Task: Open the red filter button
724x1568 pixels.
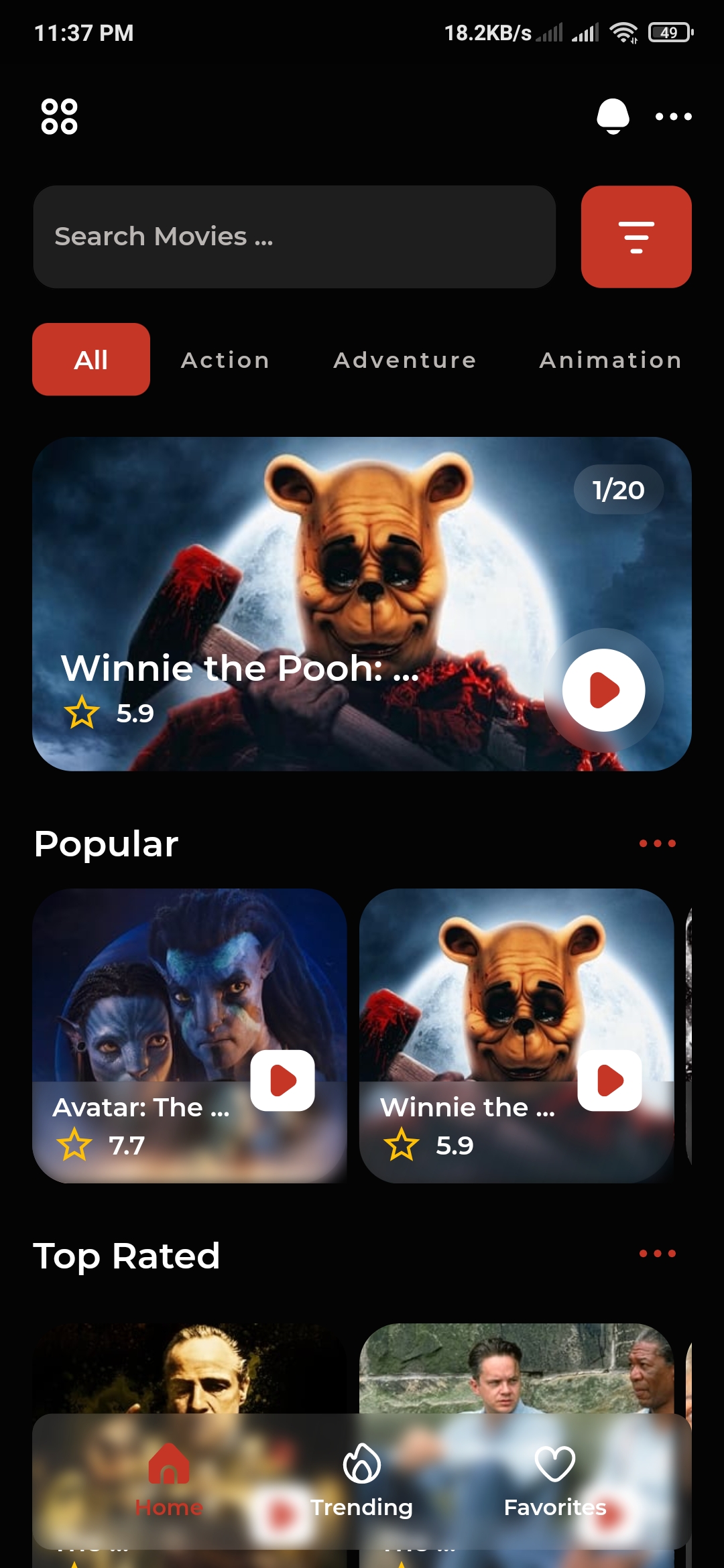Action: (636, 237)
